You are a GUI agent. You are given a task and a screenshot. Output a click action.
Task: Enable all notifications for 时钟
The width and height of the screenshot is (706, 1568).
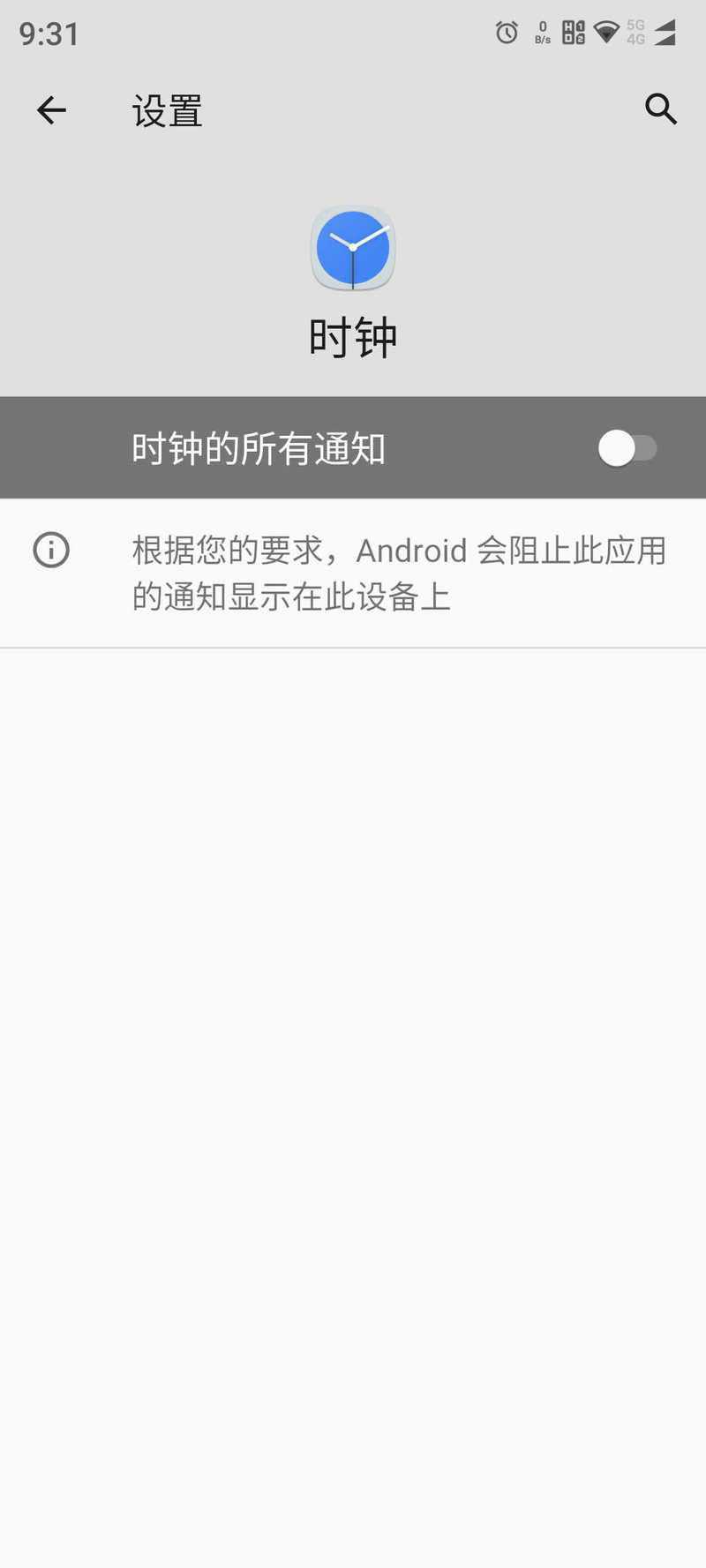point(627,448)
